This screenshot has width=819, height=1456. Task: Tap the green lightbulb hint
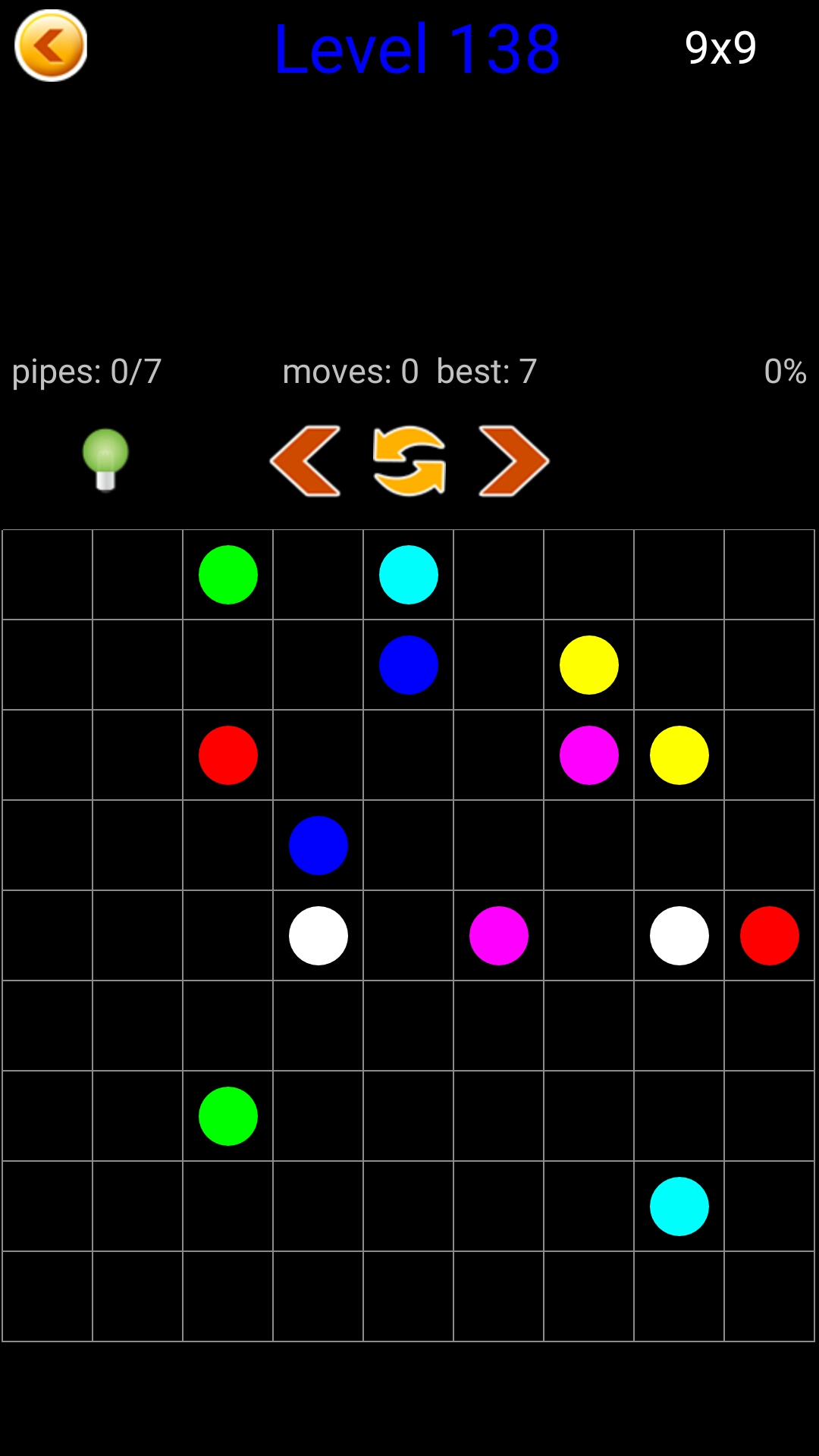coord(105,460)
